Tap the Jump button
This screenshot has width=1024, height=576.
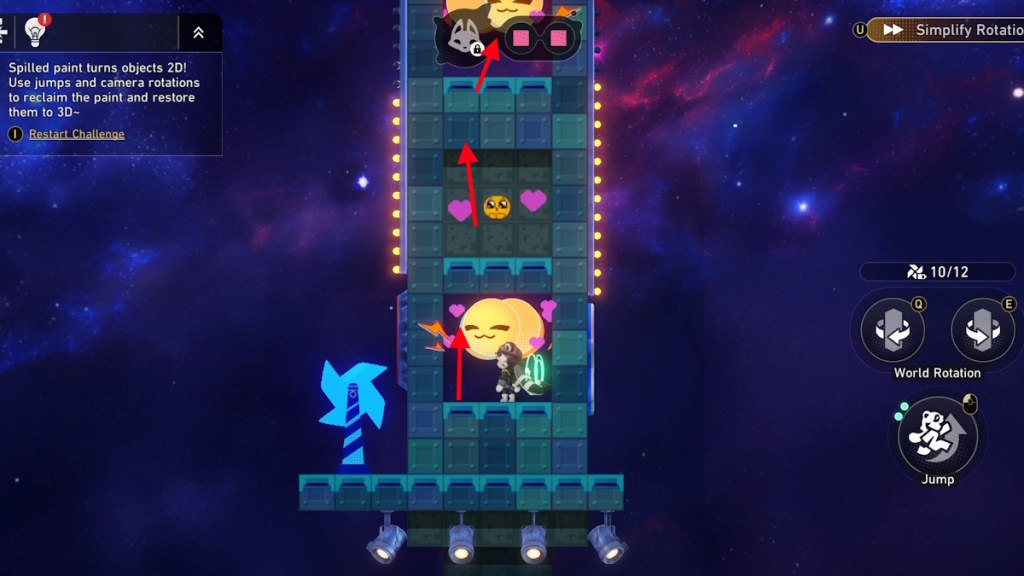(937, 436)
